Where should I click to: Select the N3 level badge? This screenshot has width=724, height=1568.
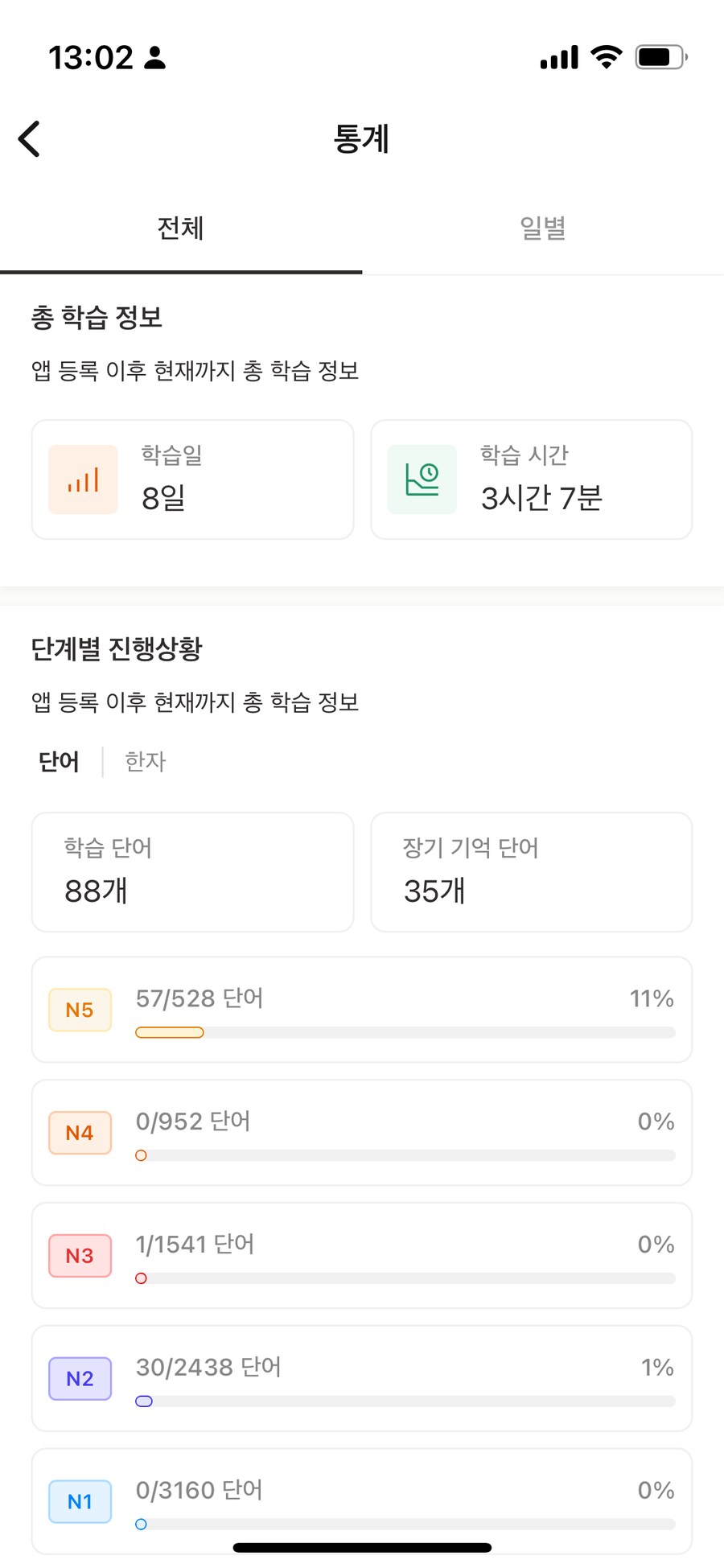click(x=80, y=1256)
